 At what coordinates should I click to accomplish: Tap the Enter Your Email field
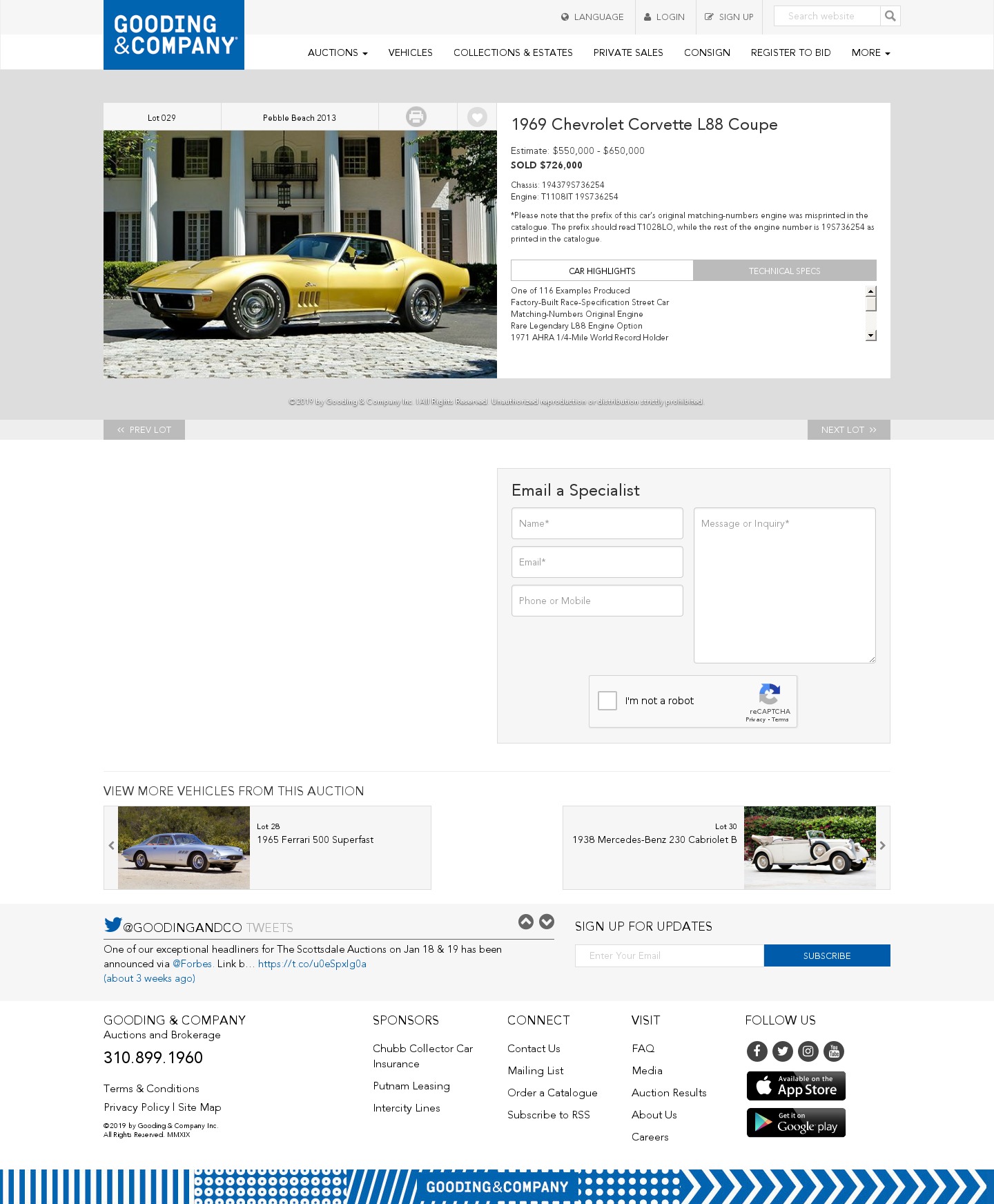click(669, 955)
